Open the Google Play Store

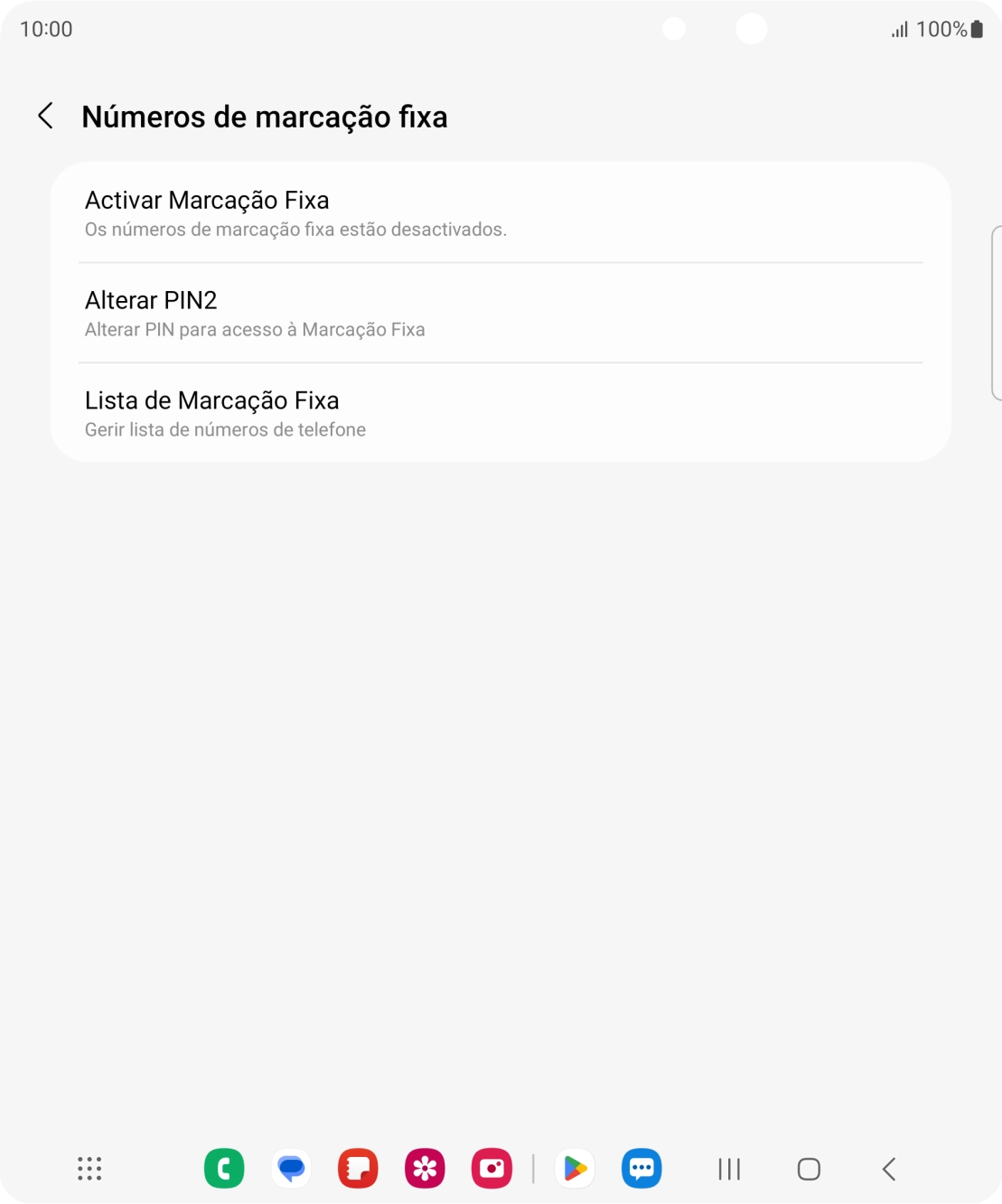click(576, 1168)
